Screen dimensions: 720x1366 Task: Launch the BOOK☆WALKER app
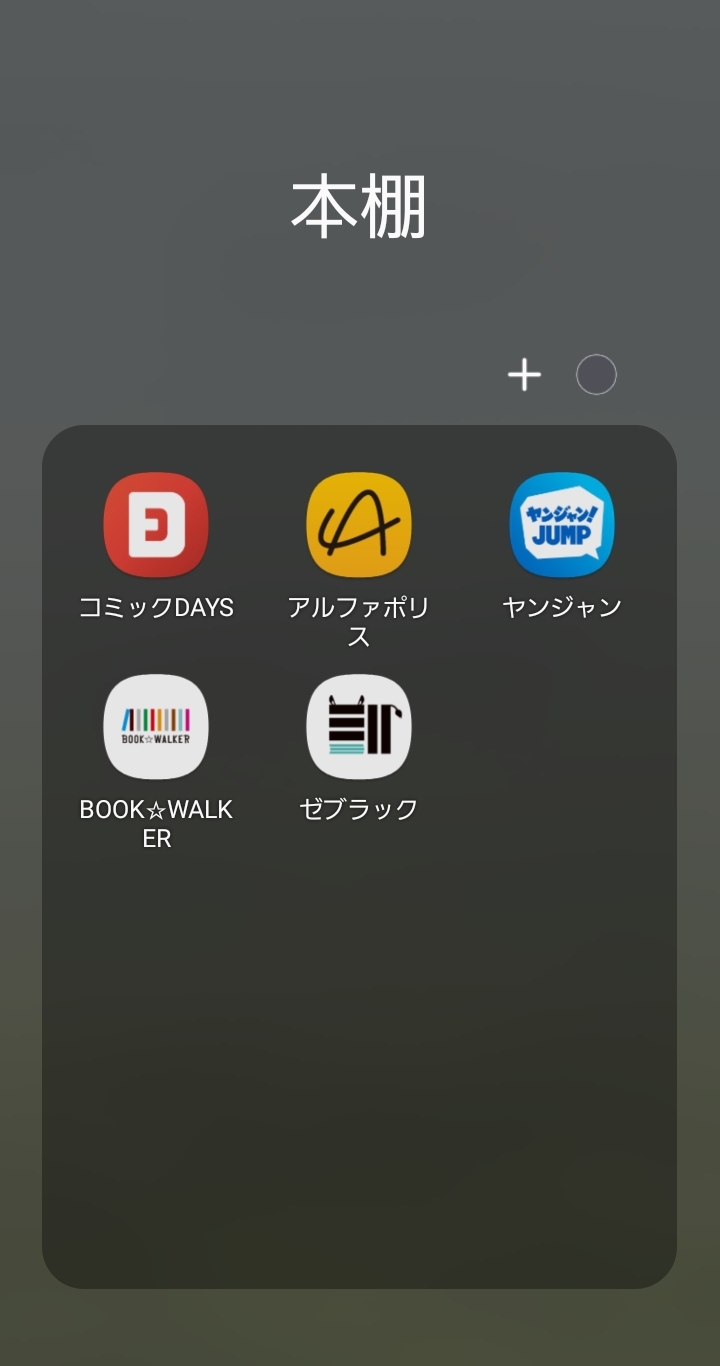[x=156, y=727]
